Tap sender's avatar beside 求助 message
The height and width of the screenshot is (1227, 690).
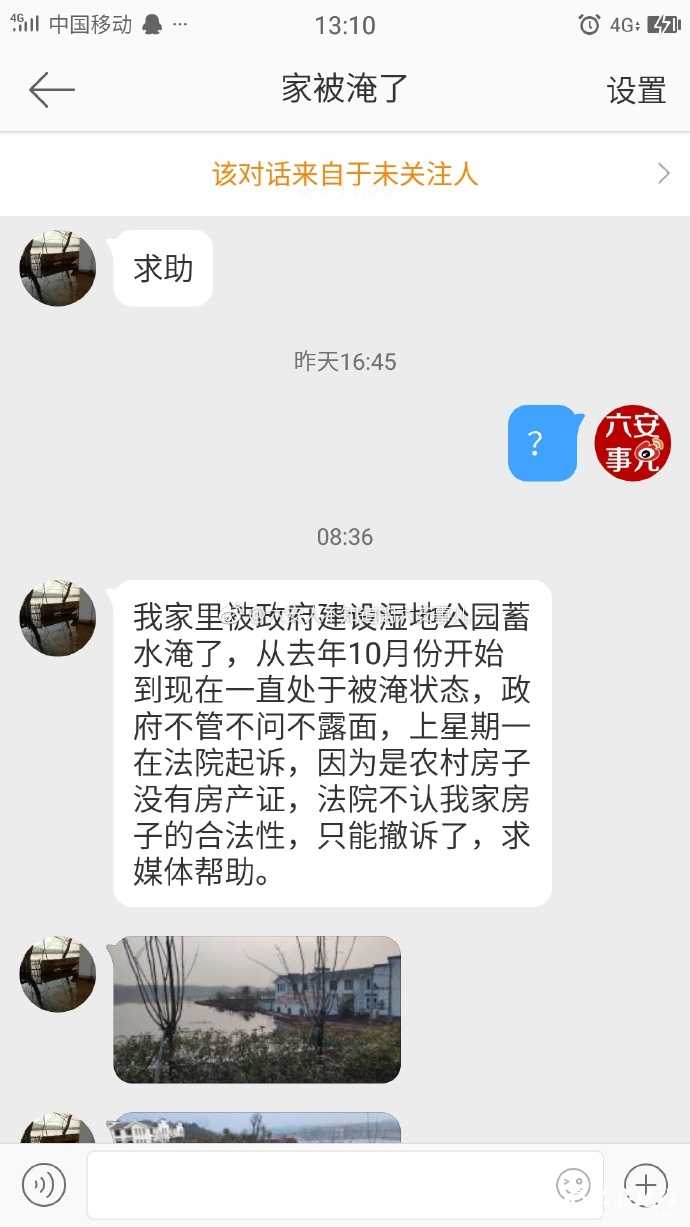(58, 268)
